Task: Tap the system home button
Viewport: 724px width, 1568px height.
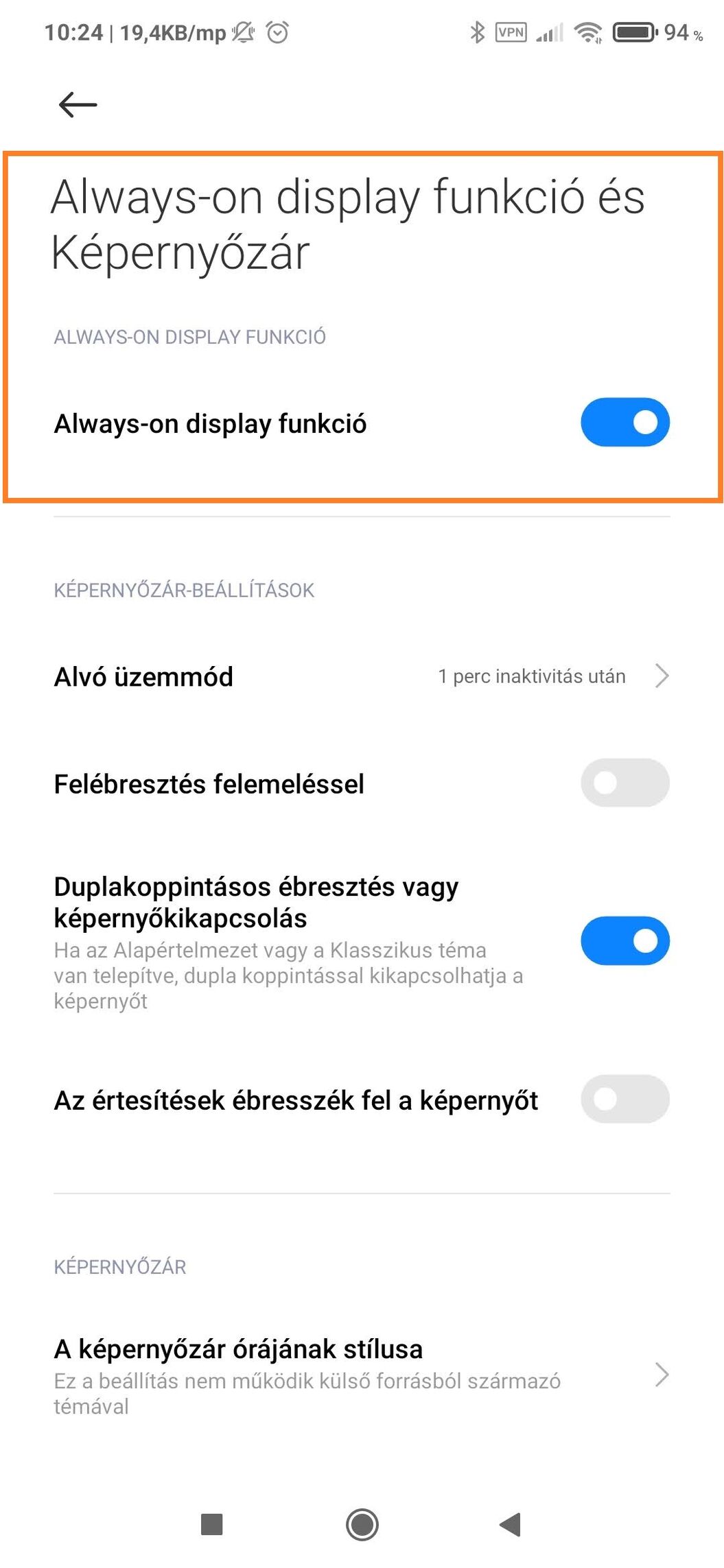Action: [362, 1525]
